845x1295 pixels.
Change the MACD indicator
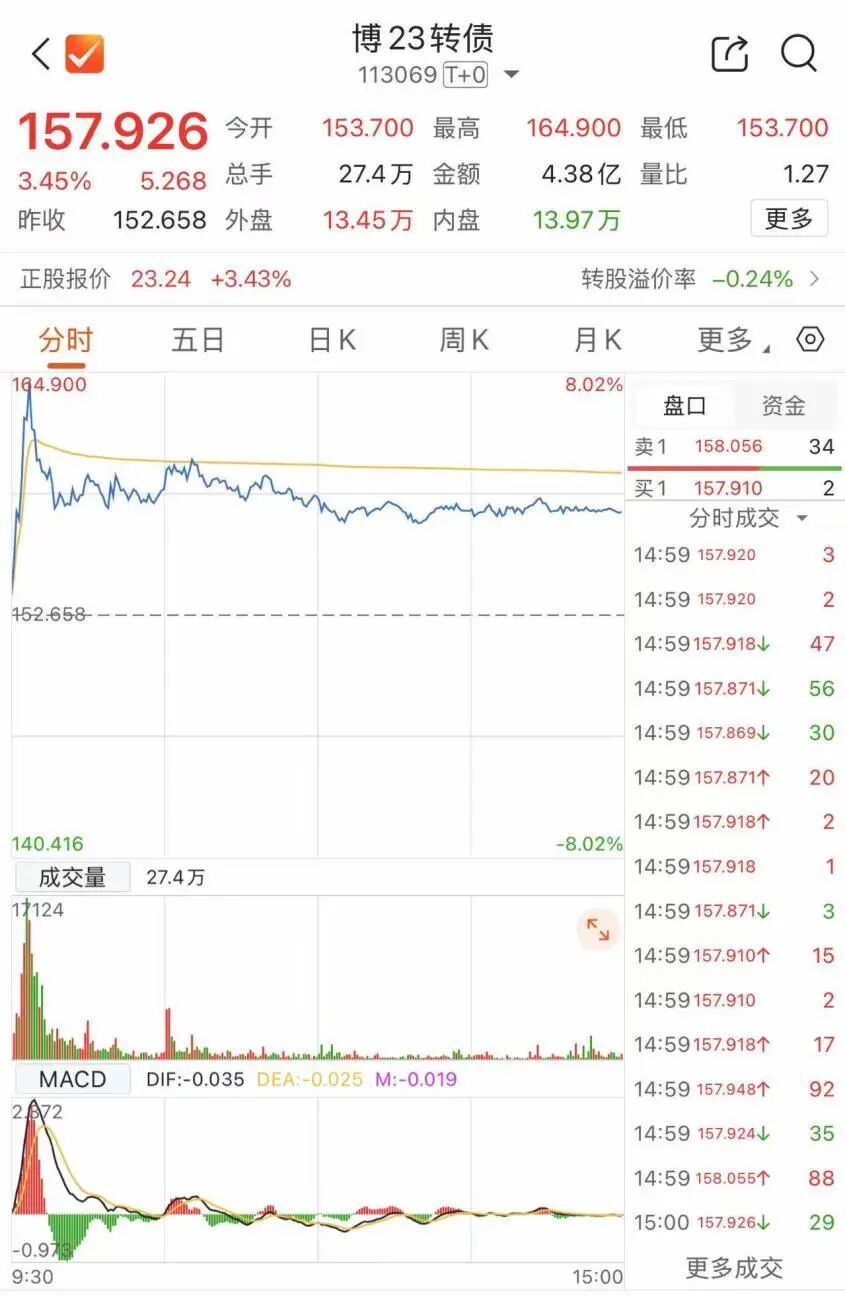click(72, 1079)
